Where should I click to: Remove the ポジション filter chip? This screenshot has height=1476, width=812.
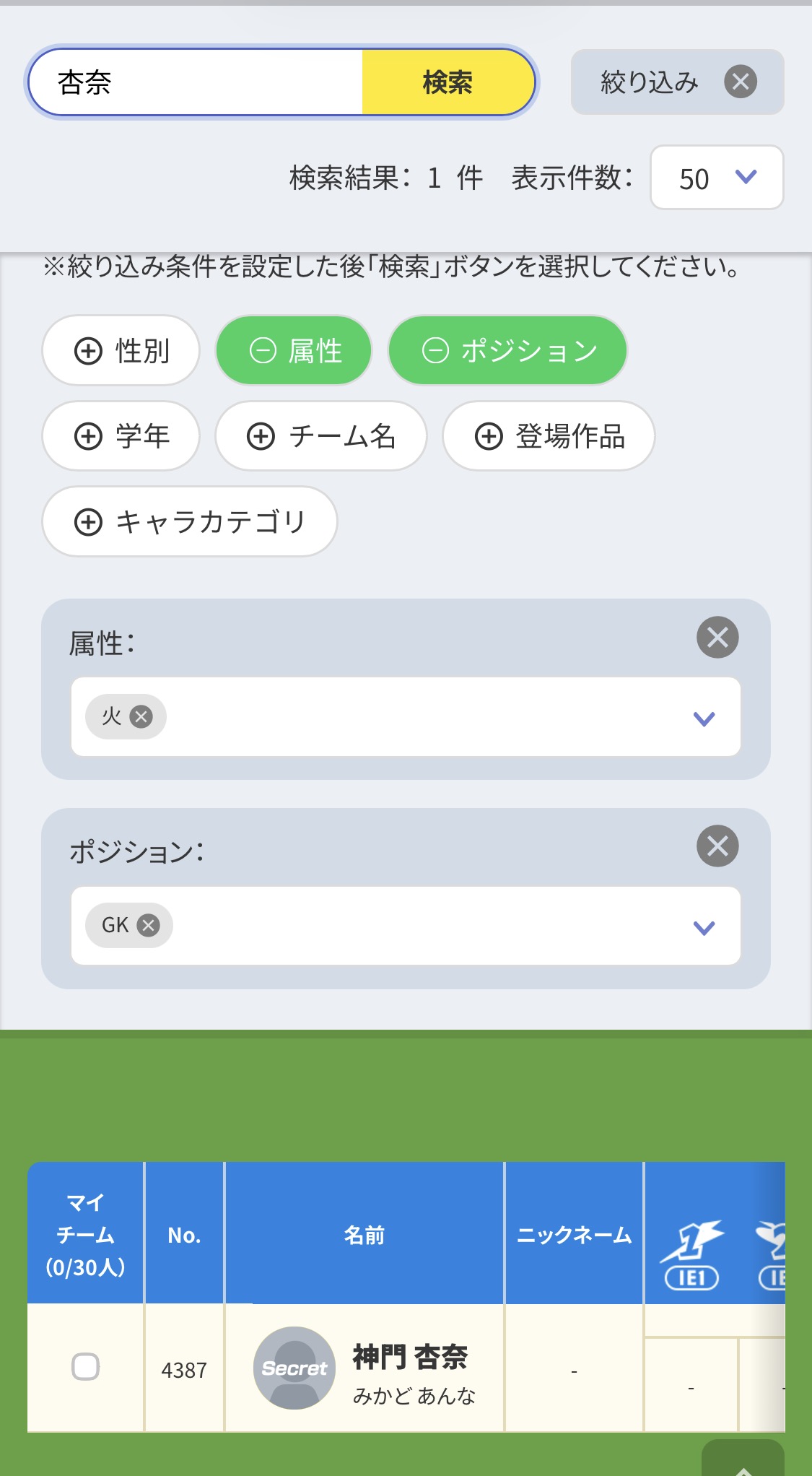tap(507, 351)
